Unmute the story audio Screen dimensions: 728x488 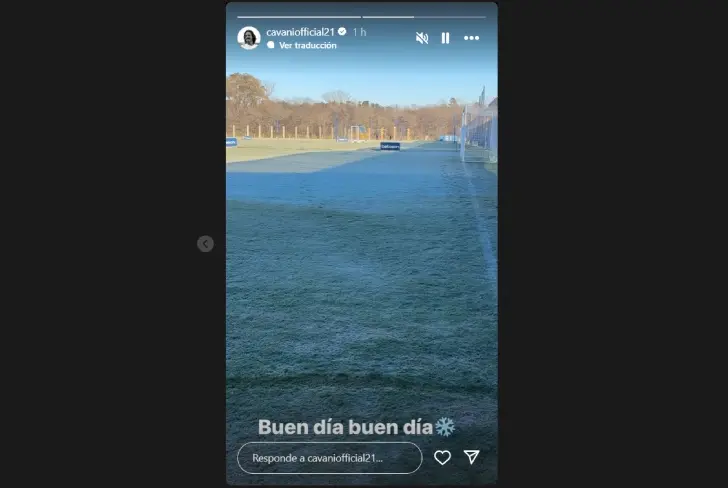pyautogui.click(x=422, y=38)
